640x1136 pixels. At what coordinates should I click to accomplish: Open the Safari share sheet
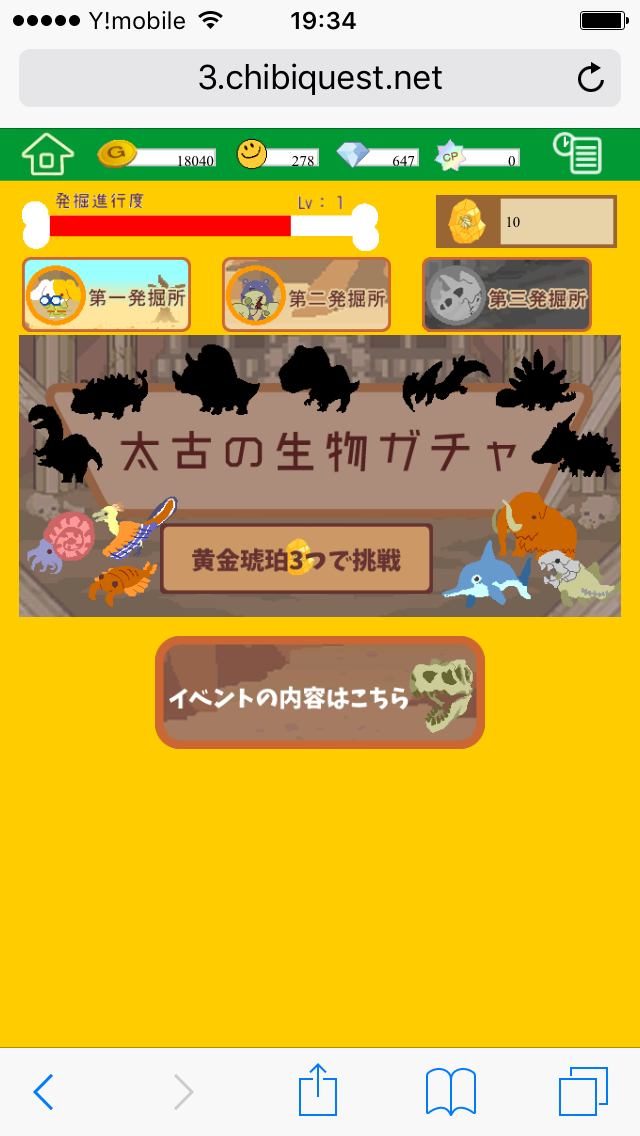(x=318, y=1090)
